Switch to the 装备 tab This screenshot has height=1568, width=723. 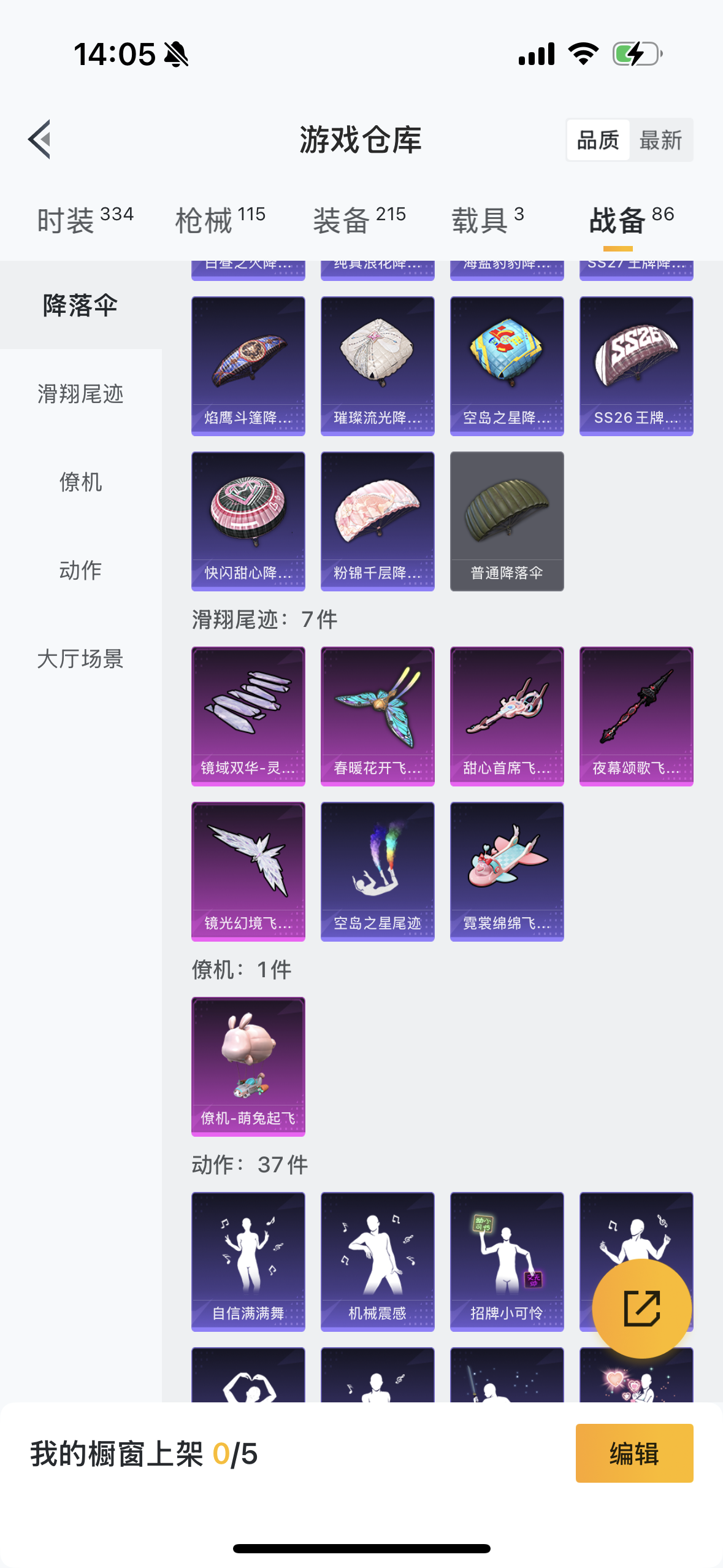(359, 220)
